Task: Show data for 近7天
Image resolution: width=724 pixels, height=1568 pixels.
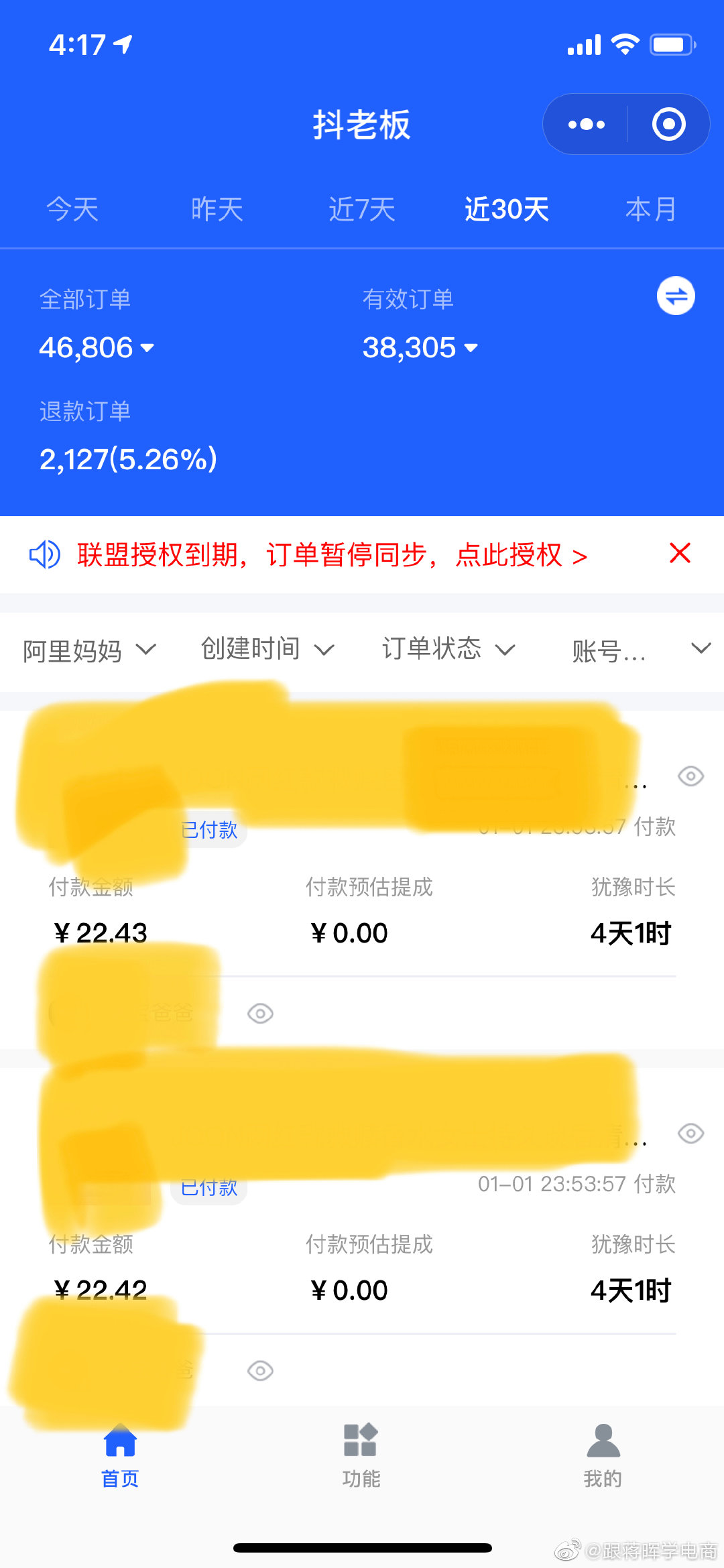Action: [362, 209]
